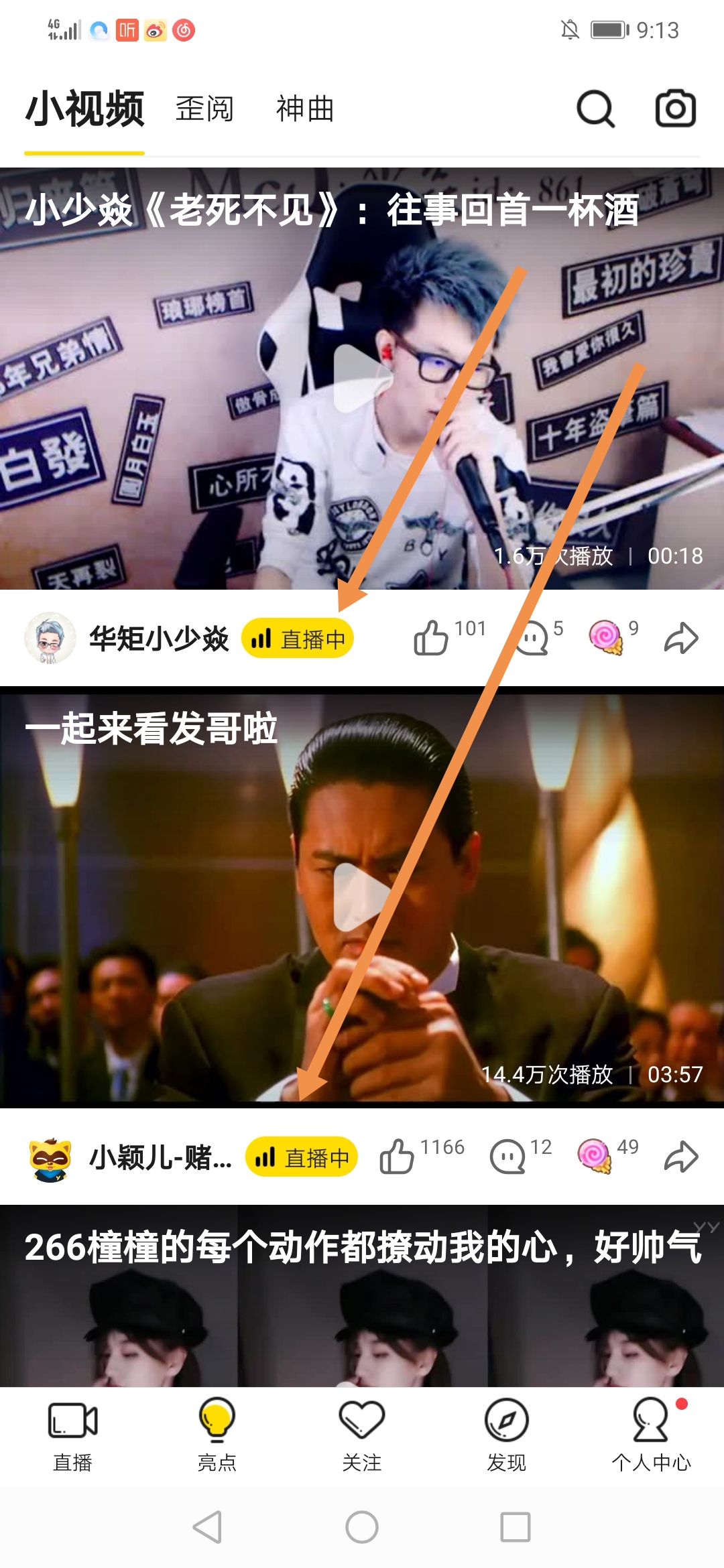The height and width of the screenshot is (1568, 724).
Task: Open comments on 华矩小少焱's video
Action: click(x=533, y=637)
